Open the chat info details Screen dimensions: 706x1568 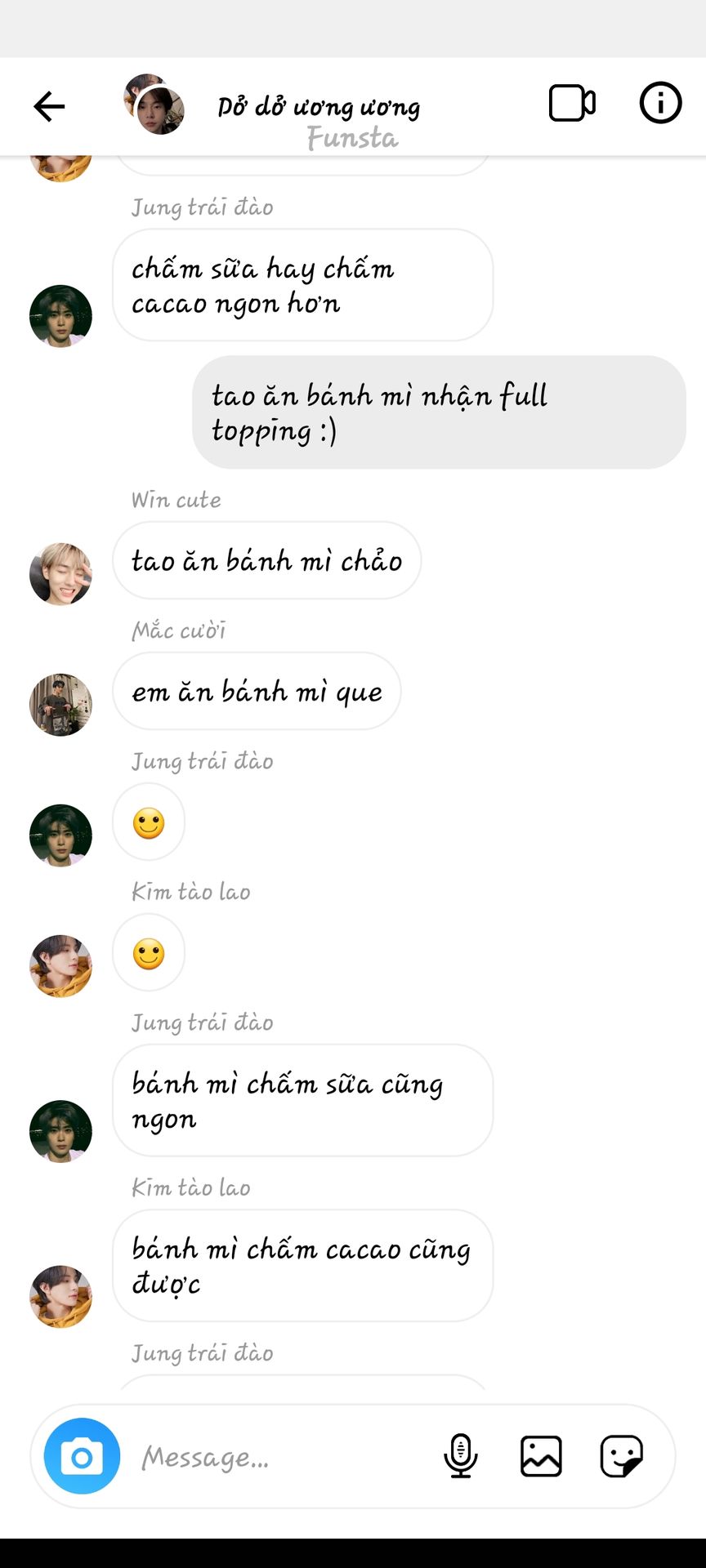pos(659,104)
